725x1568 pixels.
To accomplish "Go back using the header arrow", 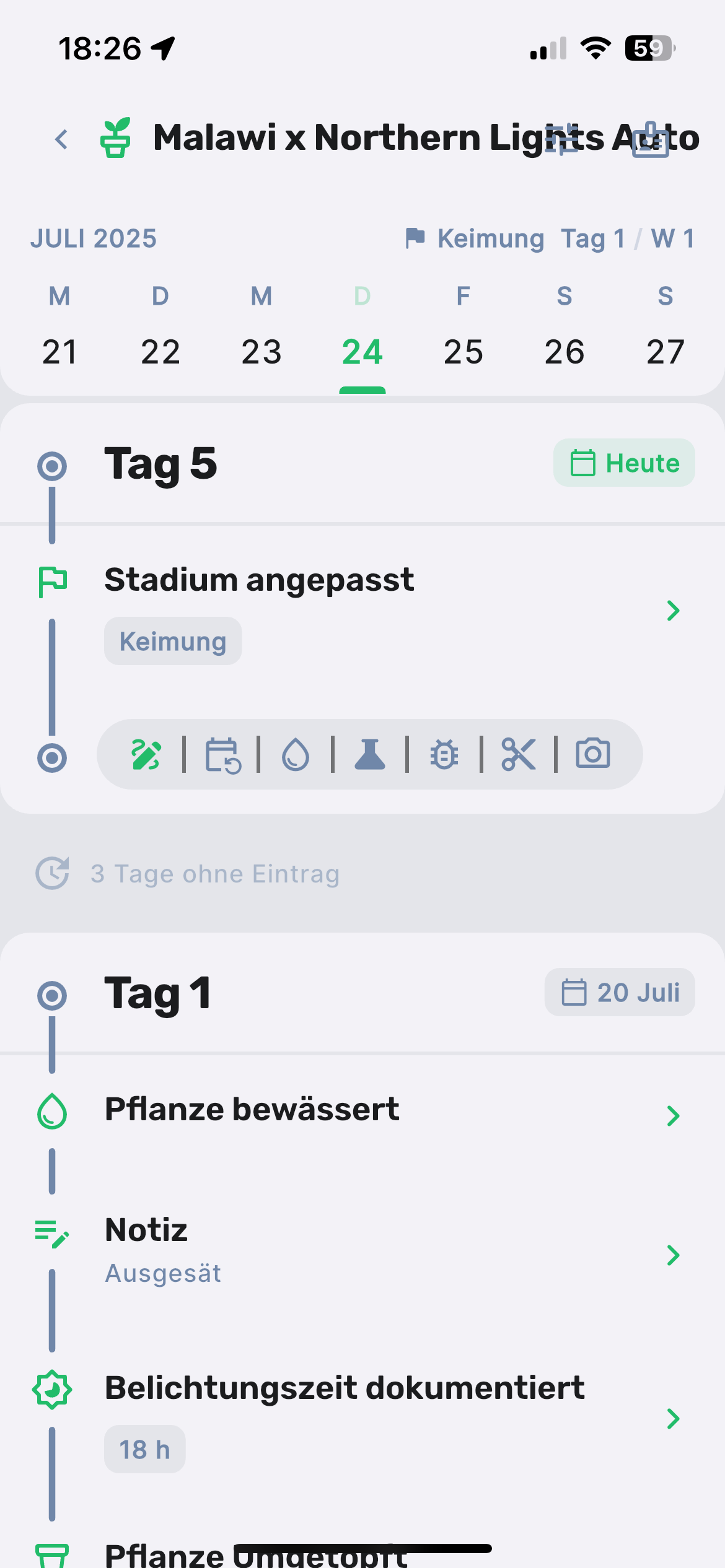I will [x=61, y=139].
